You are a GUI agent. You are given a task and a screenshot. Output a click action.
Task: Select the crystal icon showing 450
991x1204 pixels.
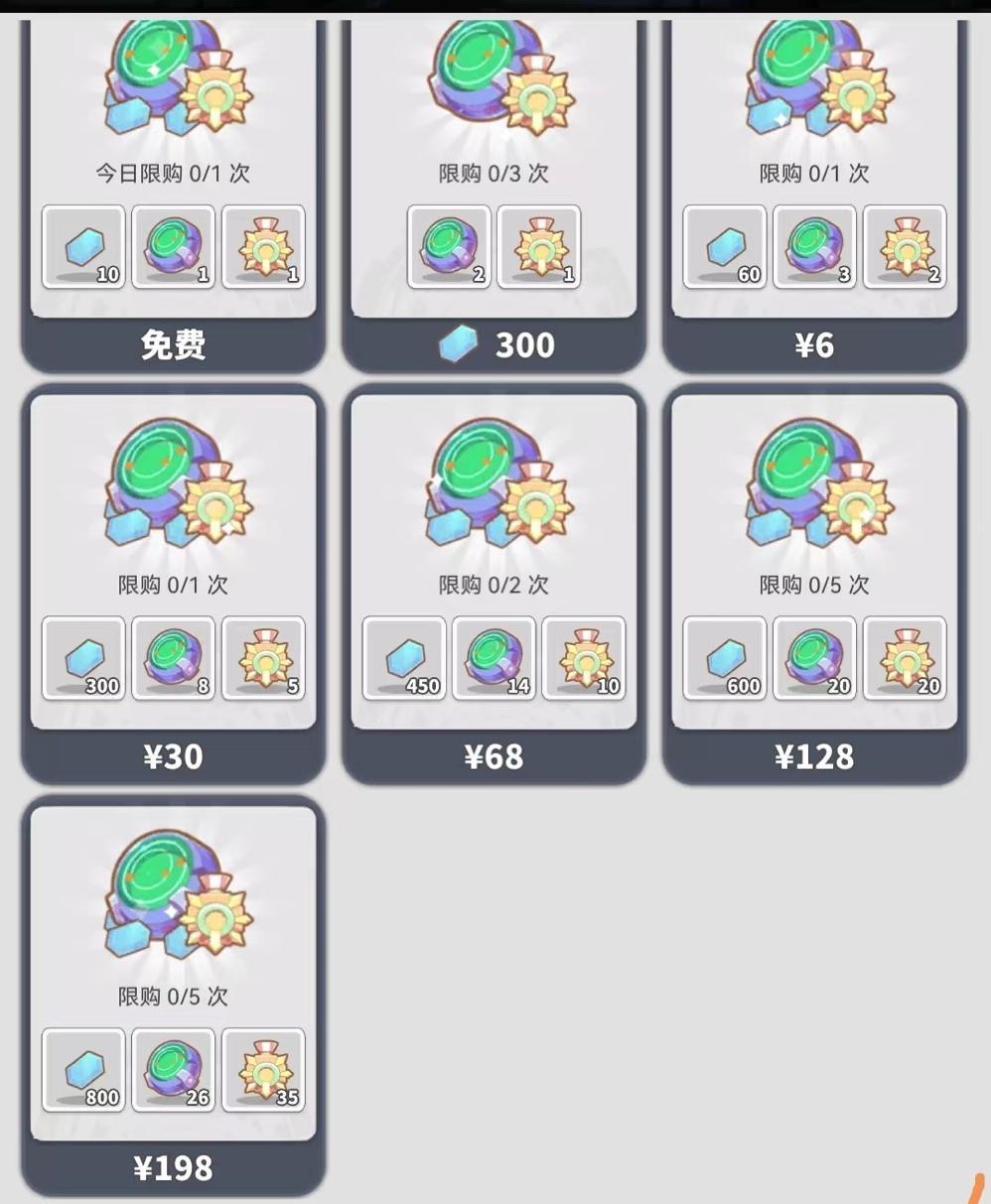point(404,658)
